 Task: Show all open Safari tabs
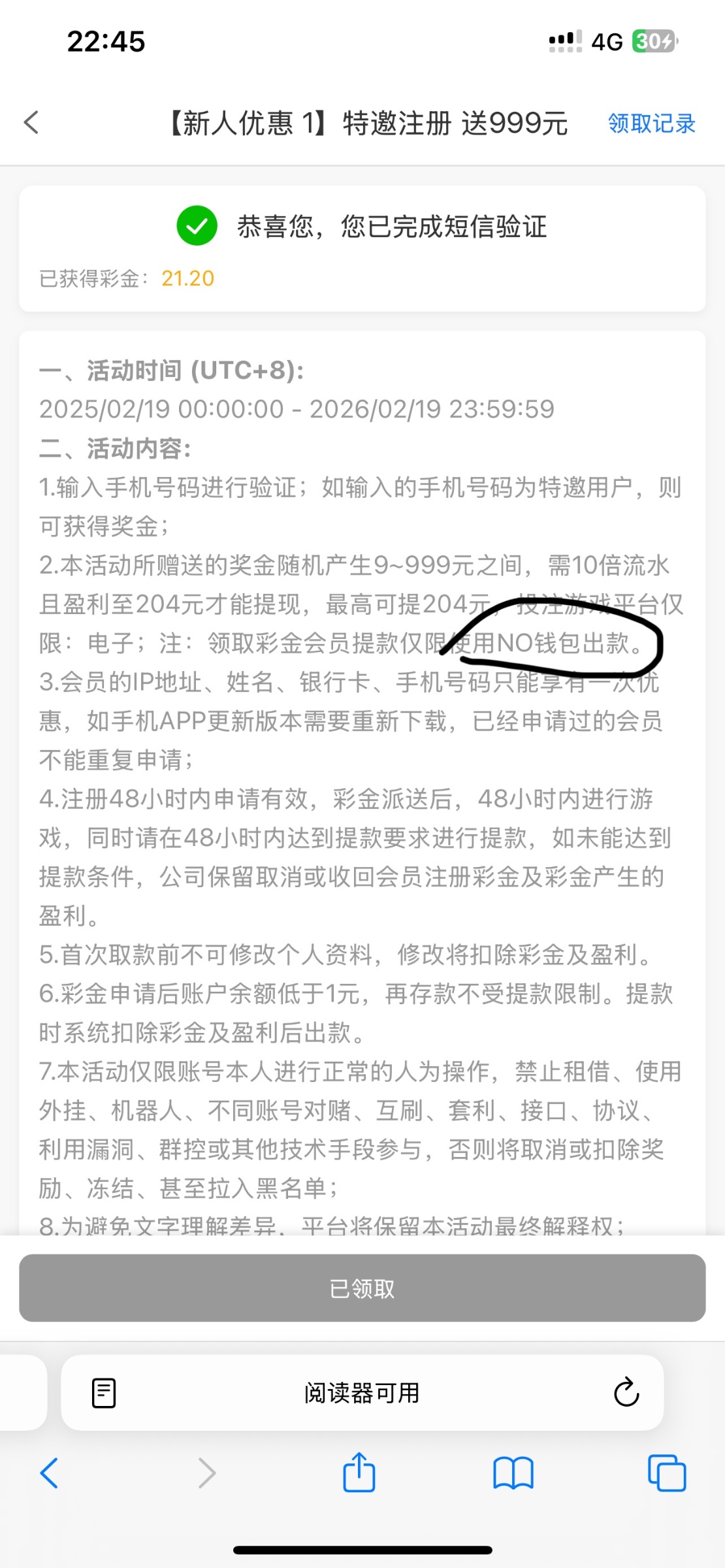[x=666, y=1473]
